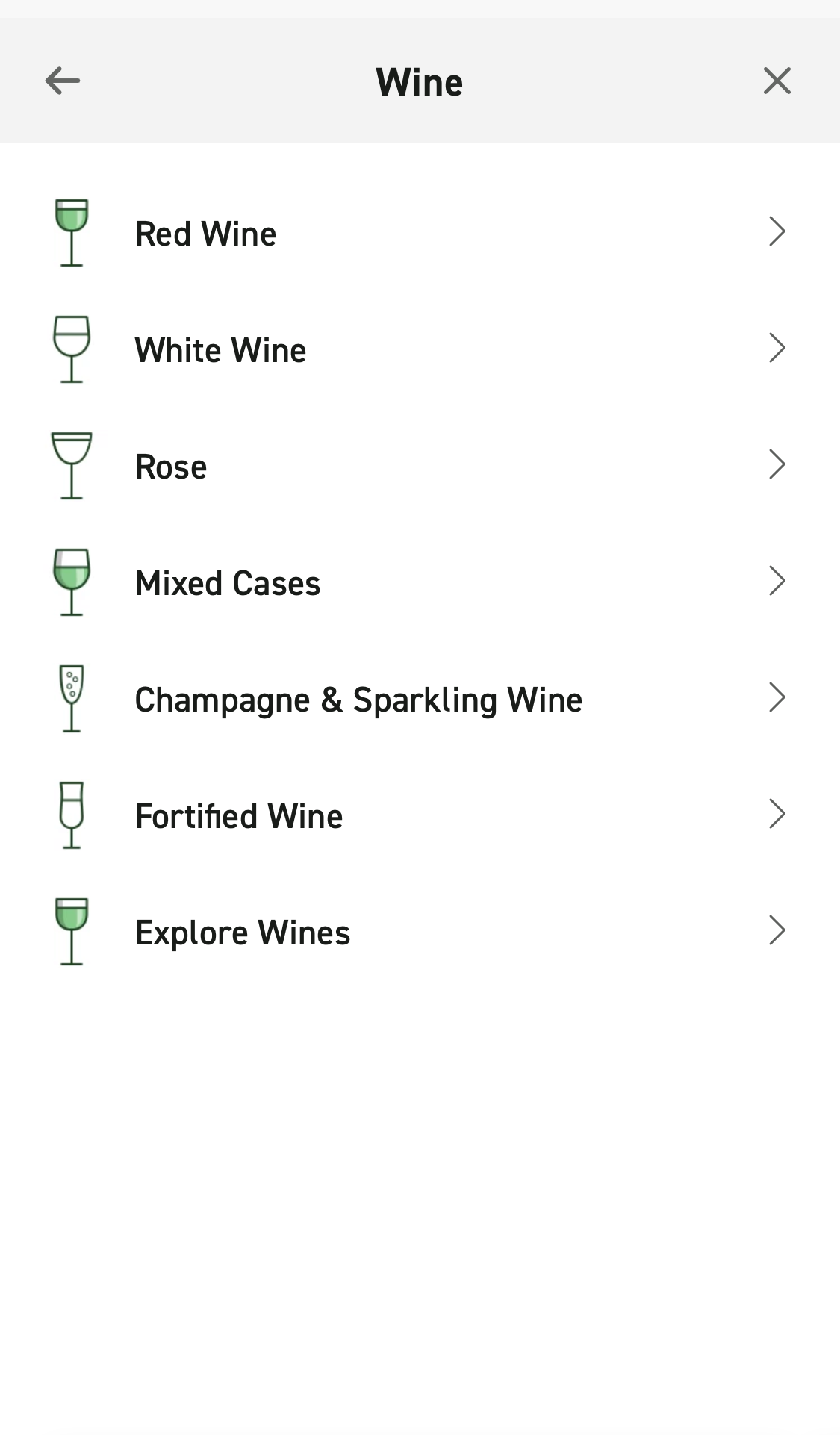The height and width of the screenshot is (1435, 840).
Task: Click the Champagne & Sparkling Wine label
Action: coord(358,700)
